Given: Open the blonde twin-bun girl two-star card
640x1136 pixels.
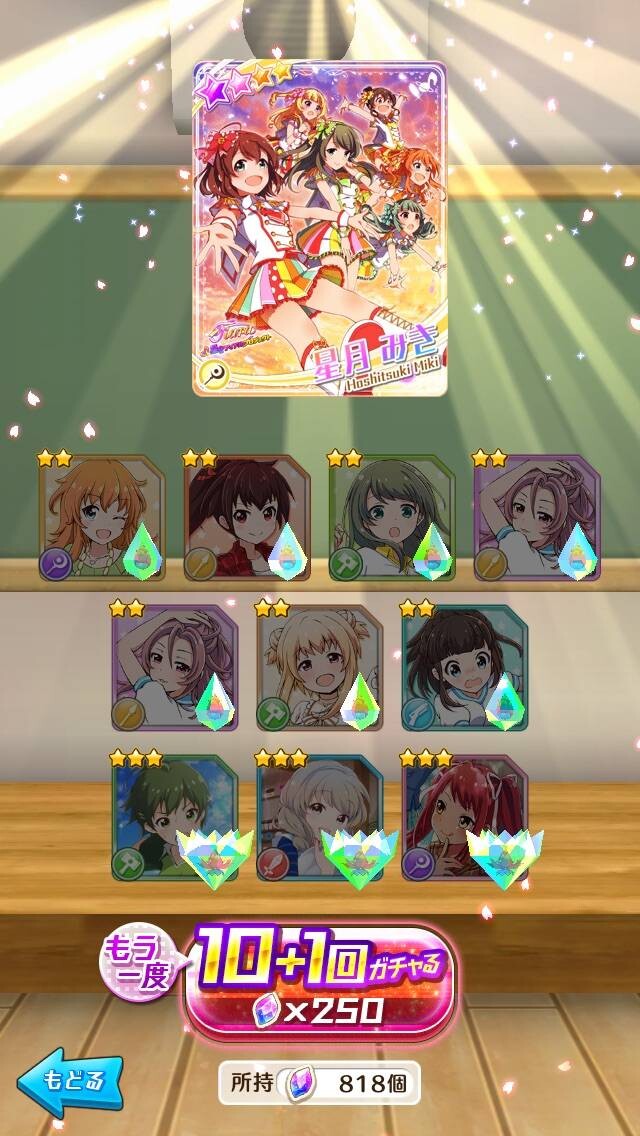Looking at the screenshot, I should [x=319, y=668].
